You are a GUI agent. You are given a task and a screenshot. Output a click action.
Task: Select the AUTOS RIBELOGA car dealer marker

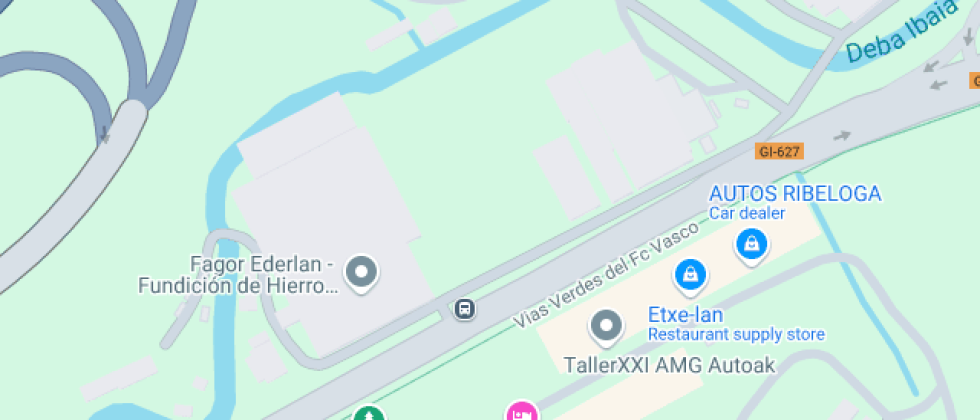tap(750, 242)
